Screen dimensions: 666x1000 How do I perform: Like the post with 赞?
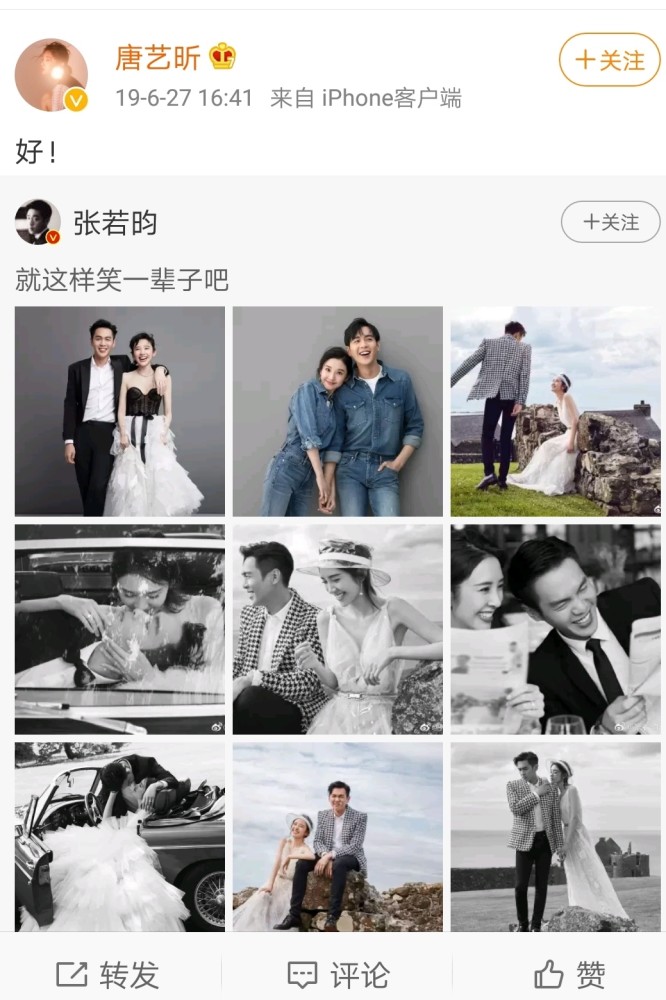coord(569,973)
